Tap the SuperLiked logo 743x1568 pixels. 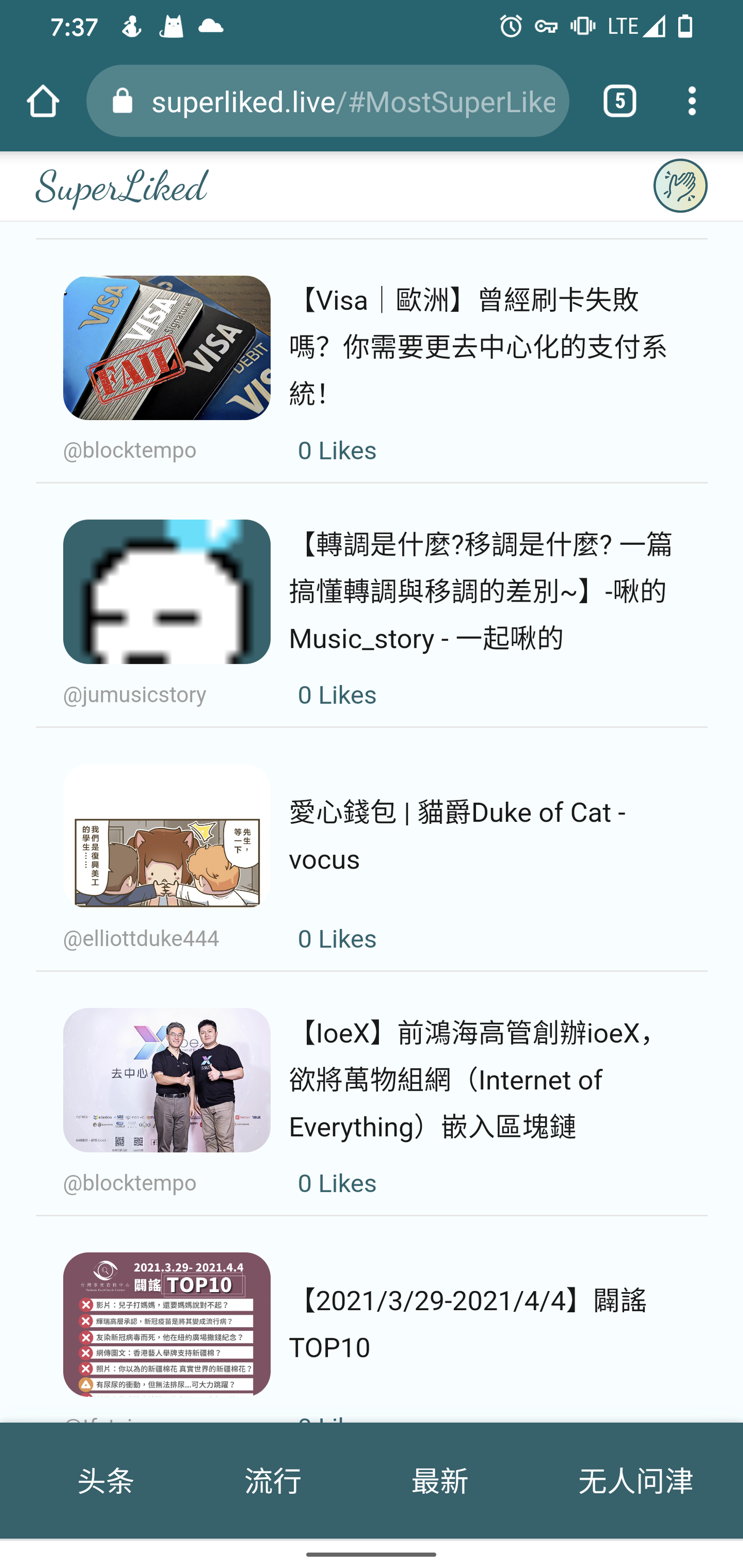(x=122, y=187)
